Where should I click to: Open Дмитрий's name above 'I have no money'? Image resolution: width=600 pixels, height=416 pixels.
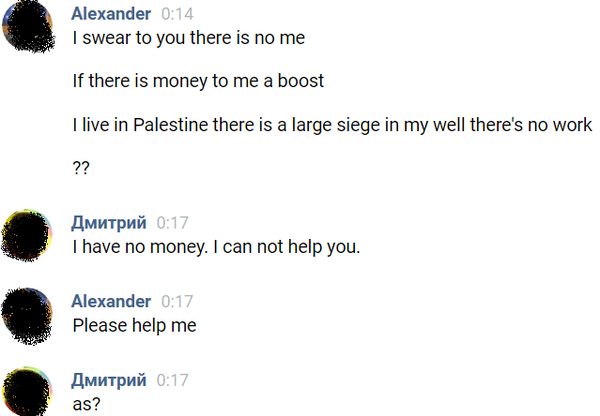(x=108, y=222)
